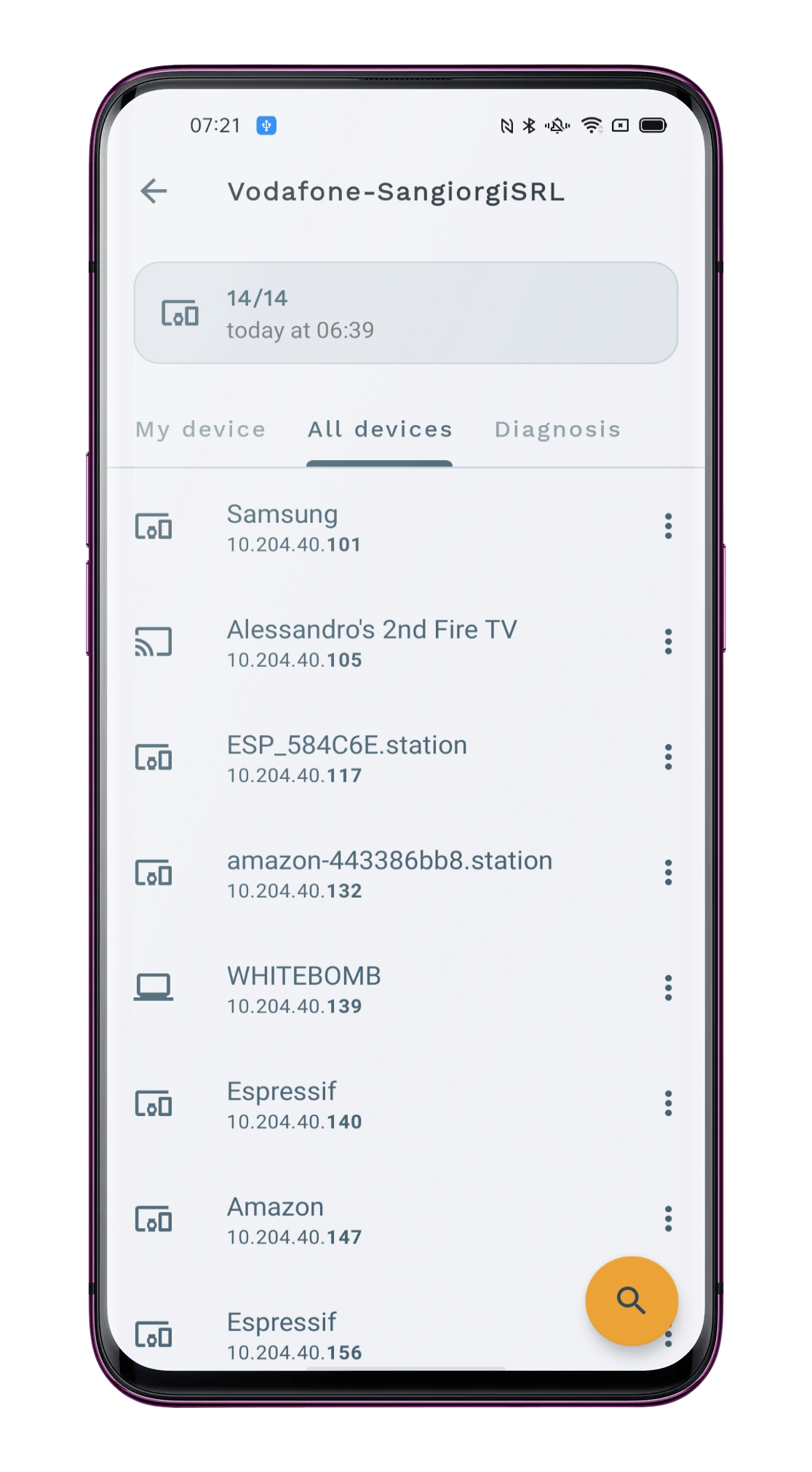The width and height of the screenshot is (812, 1472).
Task: Open overflow menu for ESP_584C6E.station
Action: click(667, 757)
